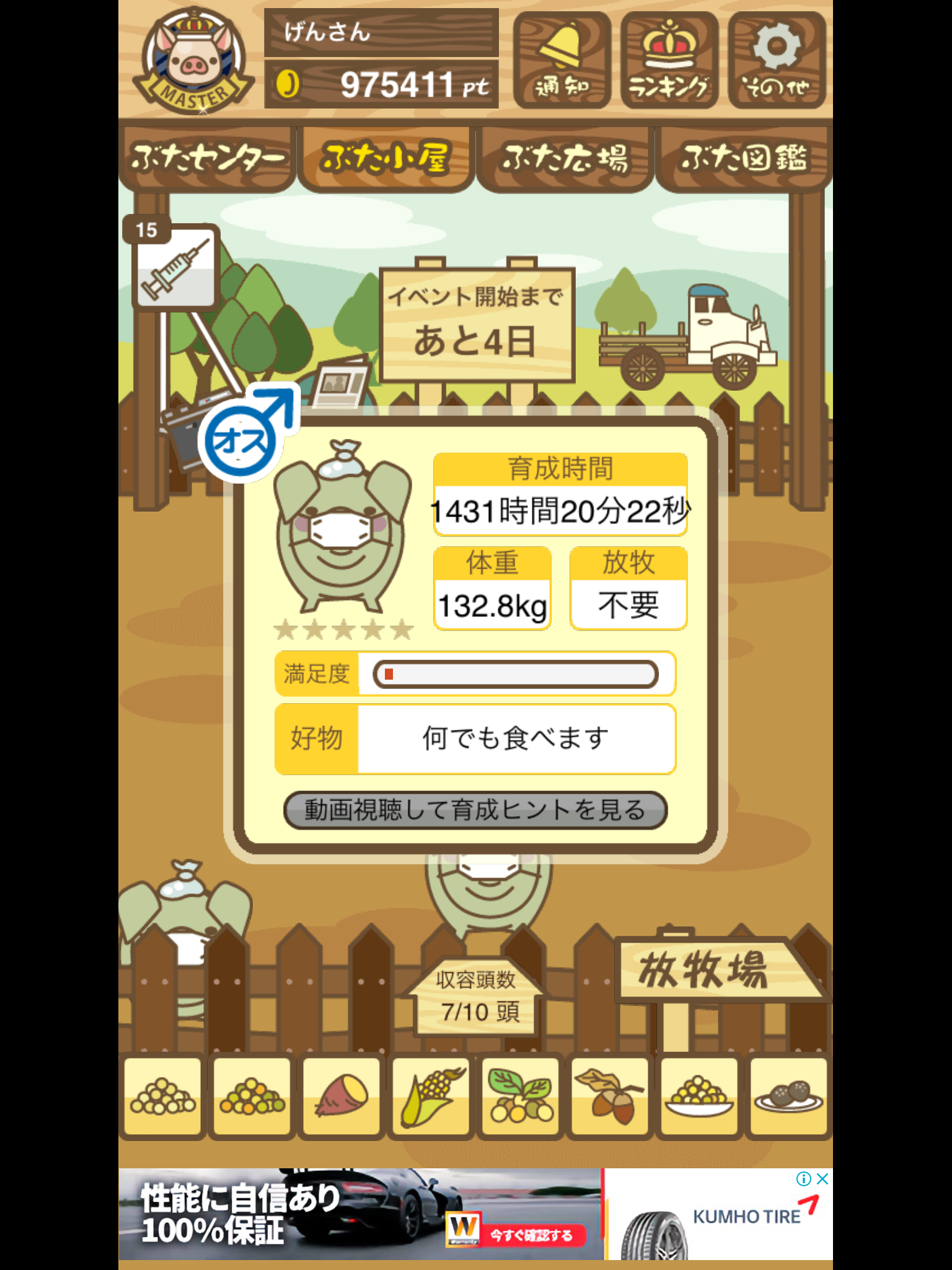
Task: Tap 動画視聴して育成ヒントを見る button
Action: (475, 810)
